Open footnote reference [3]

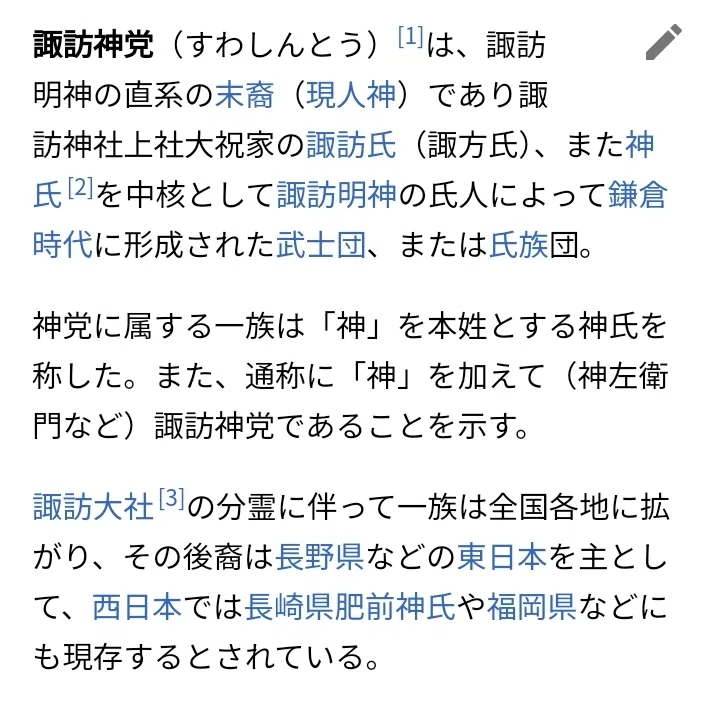[172, 499]
